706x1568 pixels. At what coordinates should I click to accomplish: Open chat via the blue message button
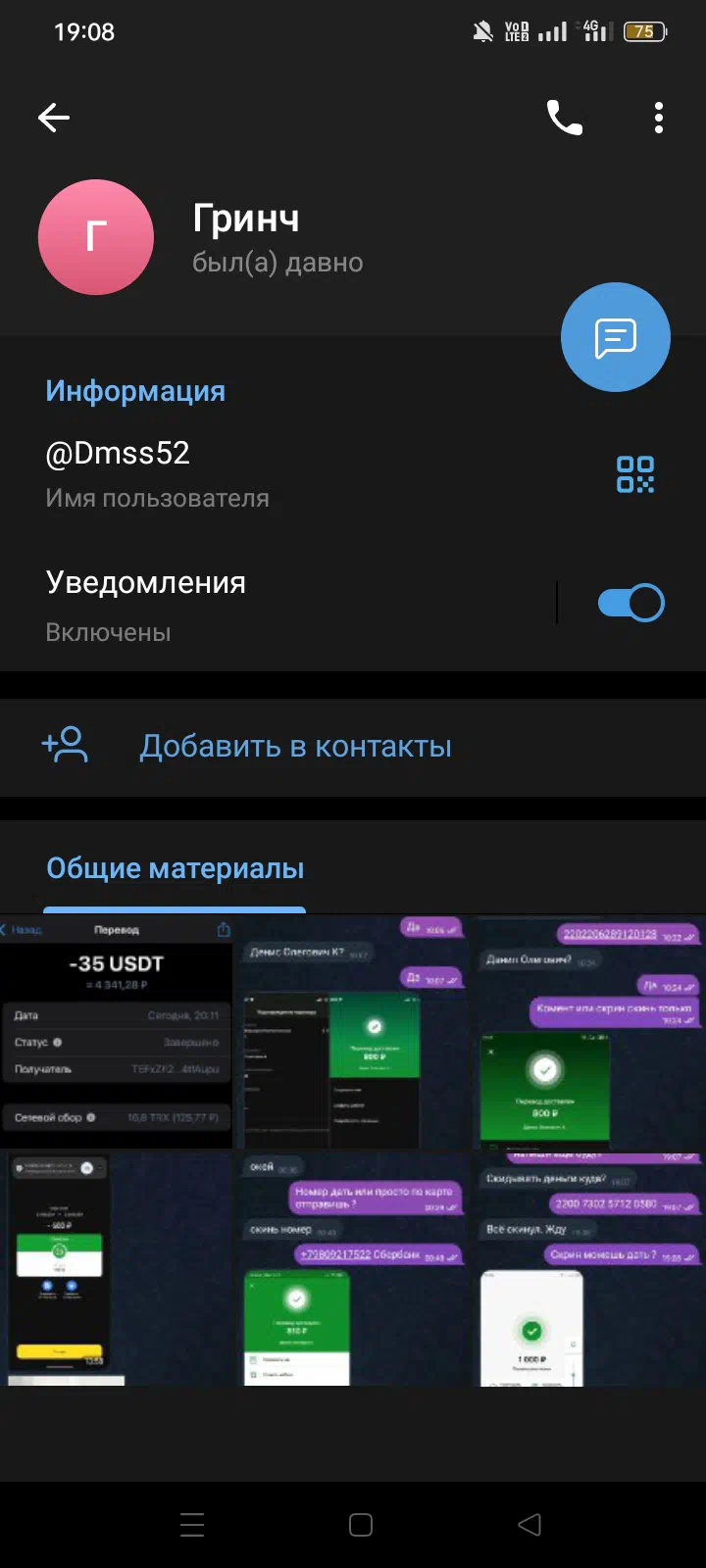[616, 337]
